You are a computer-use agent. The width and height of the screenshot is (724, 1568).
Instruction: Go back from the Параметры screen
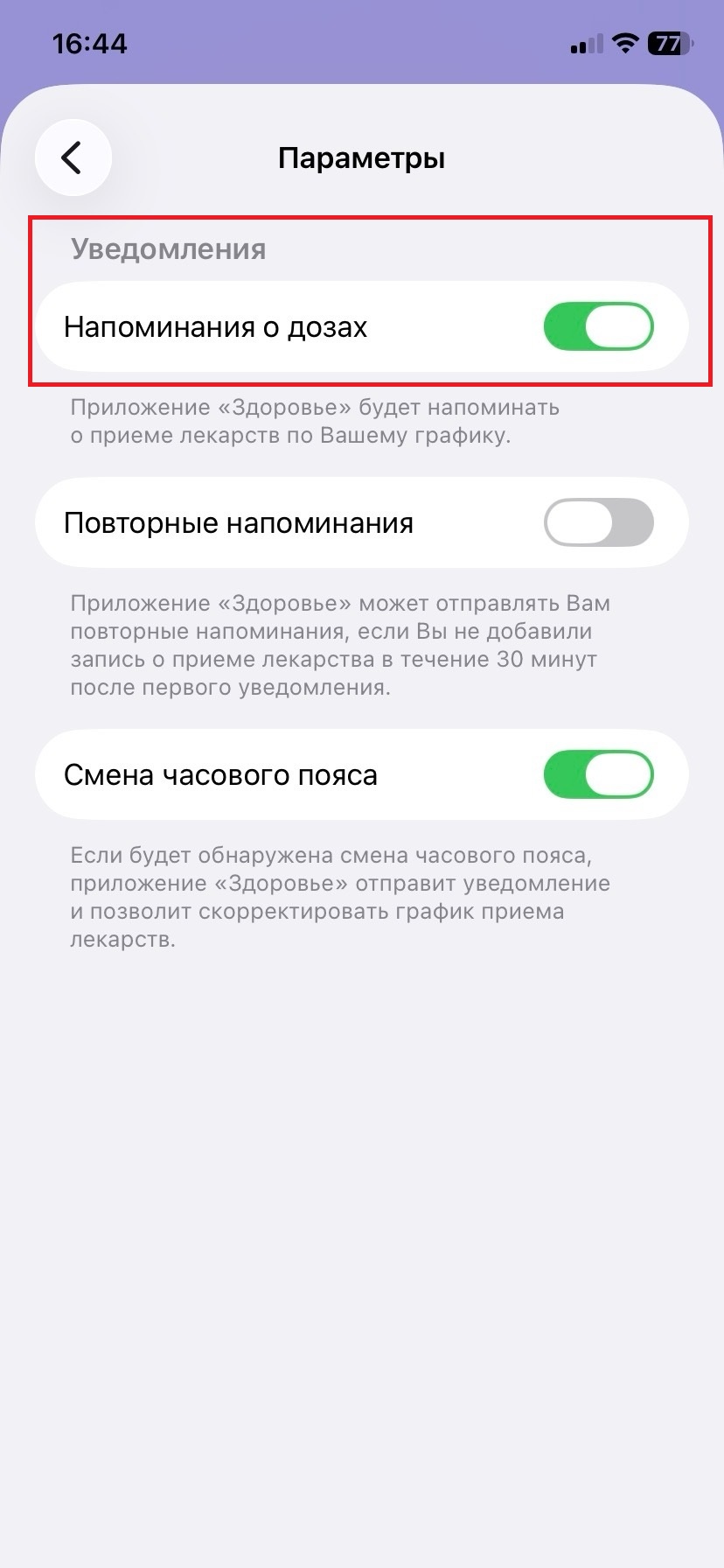coord(73,157)
